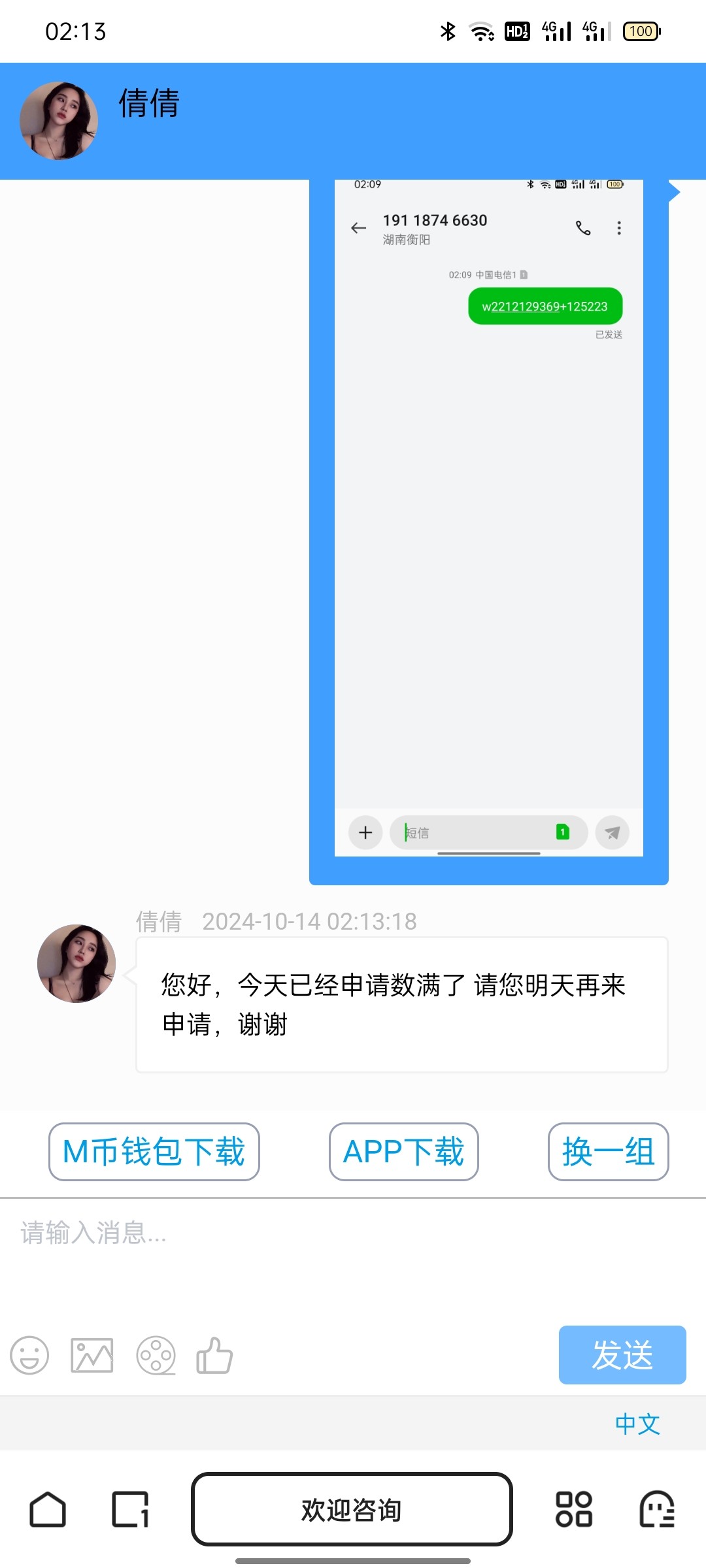
Task: Tap 发送 to send the message
Action: [x=622, y=1355]
